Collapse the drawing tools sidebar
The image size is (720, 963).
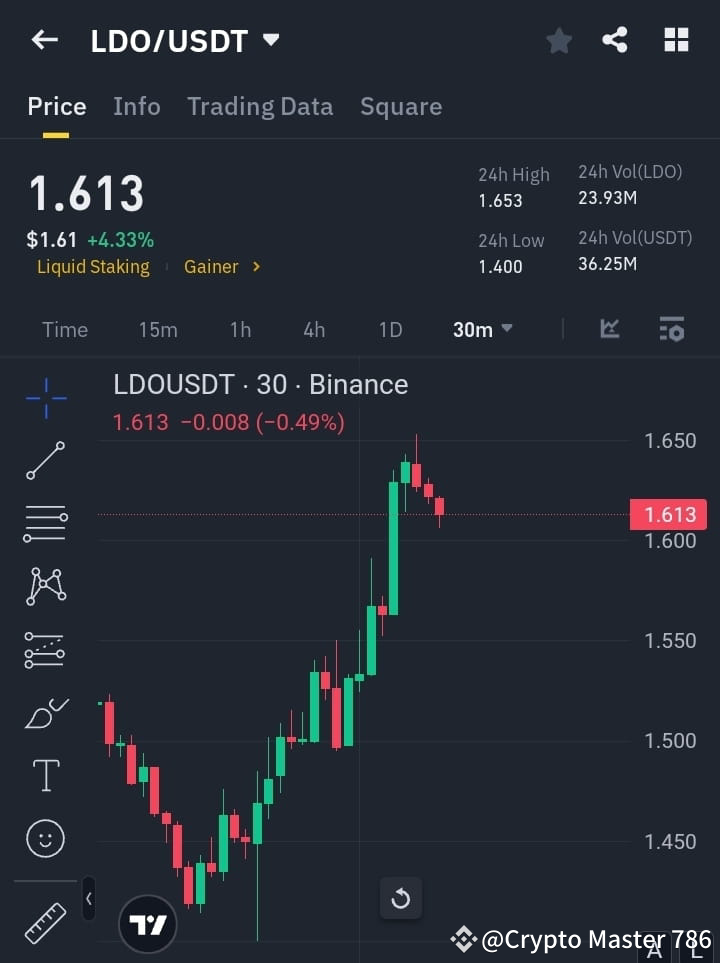point(88,899)
